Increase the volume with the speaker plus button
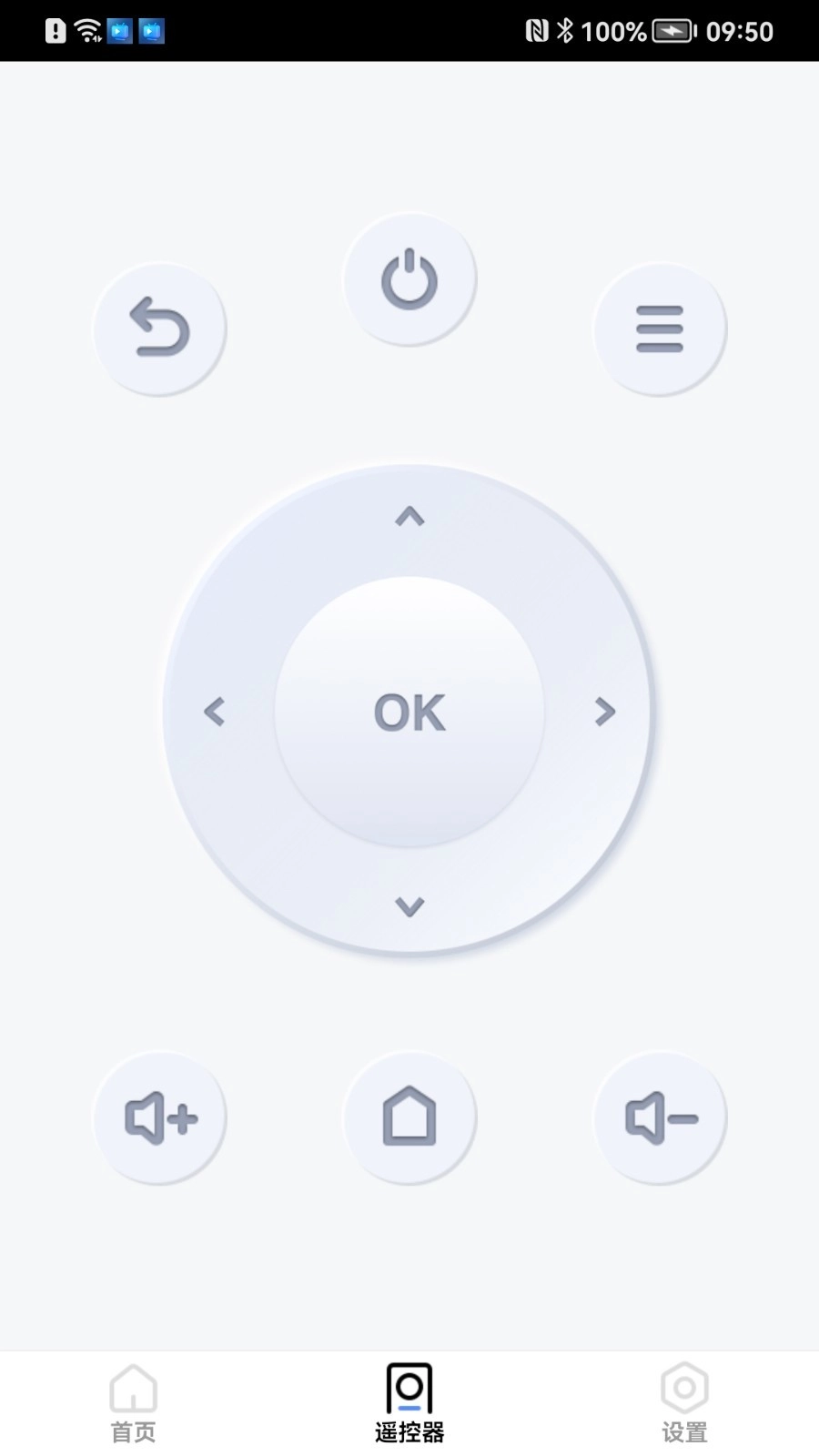The image size is (819, 1456). tap(160, 1117)
